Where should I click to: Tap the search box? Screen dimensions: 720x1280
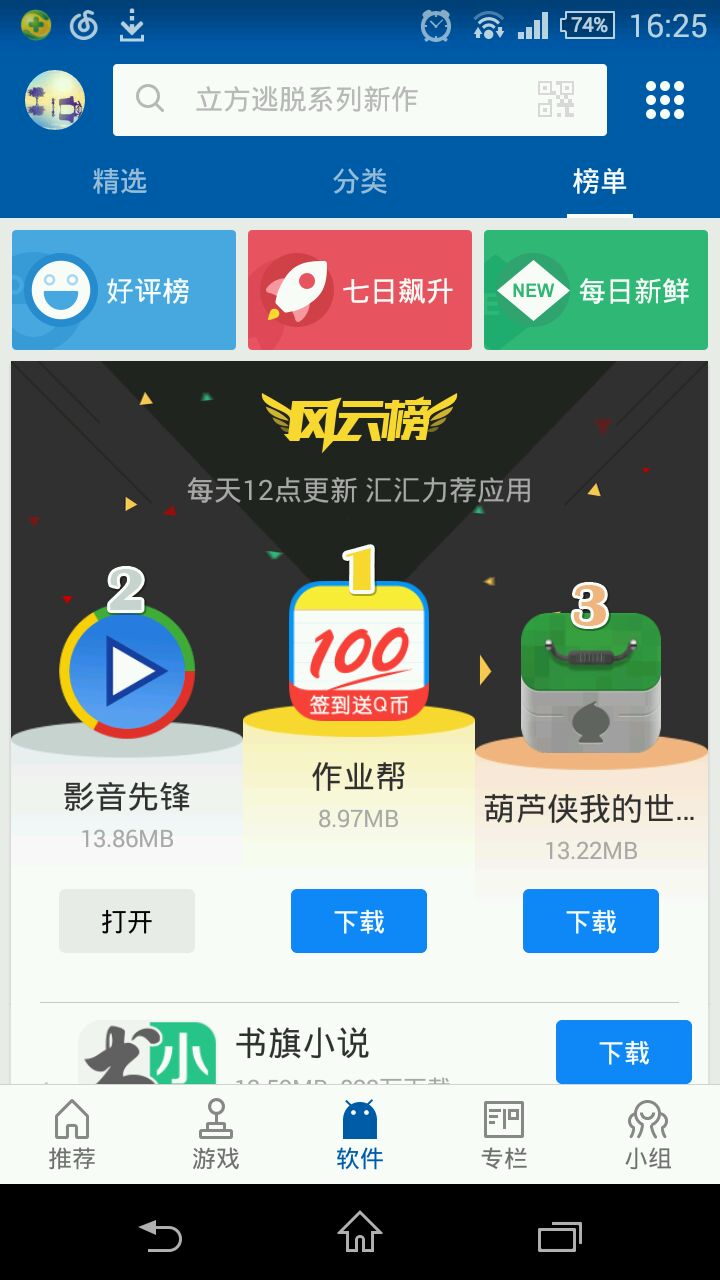[x=330, y=100]
